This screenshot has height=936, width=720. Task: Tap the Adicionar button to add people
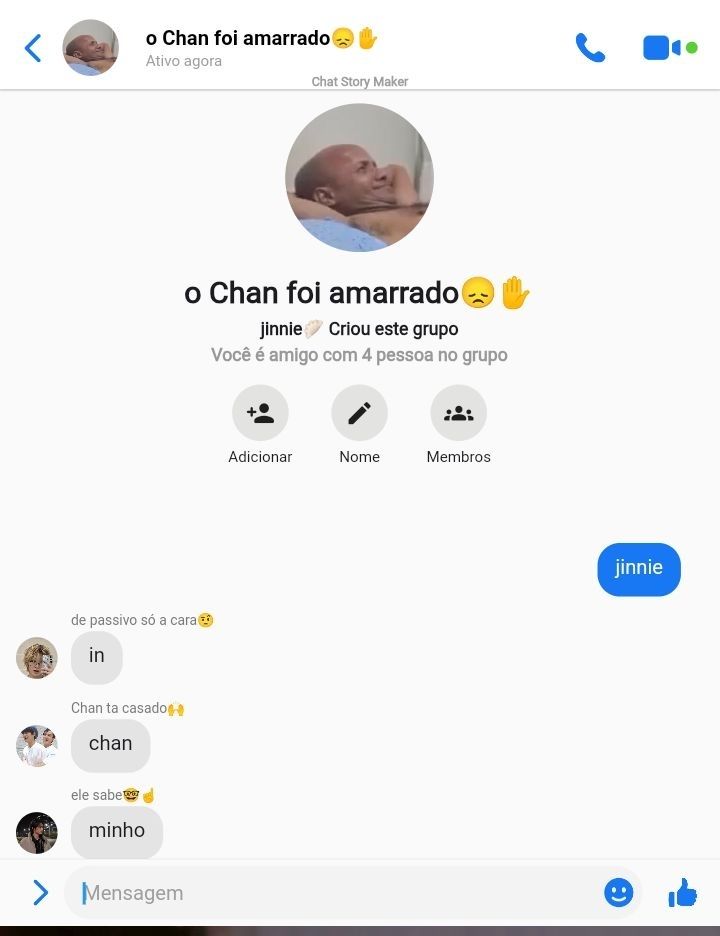[260, 413]
